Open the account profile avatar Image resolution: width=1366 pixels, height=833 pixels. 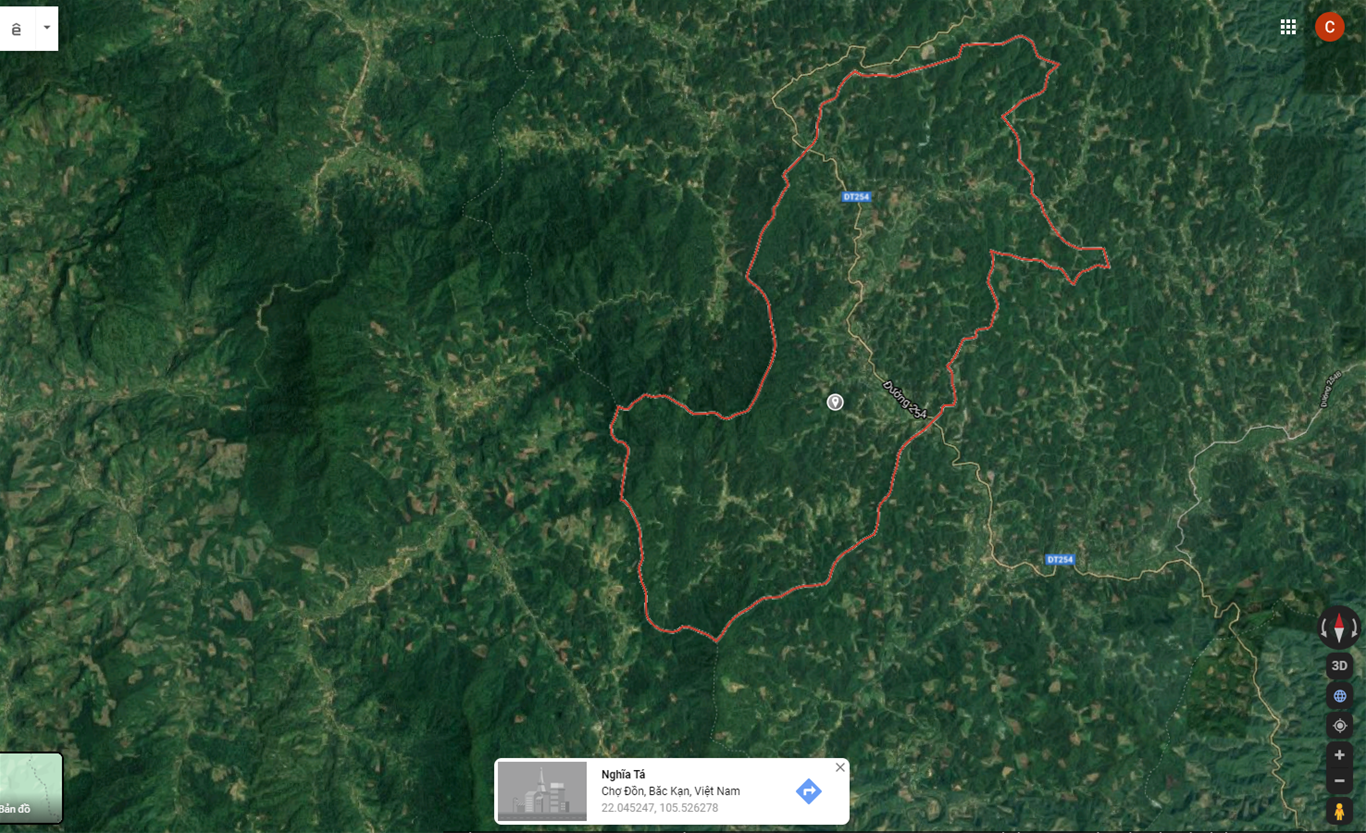click(x=1329, y=27)
